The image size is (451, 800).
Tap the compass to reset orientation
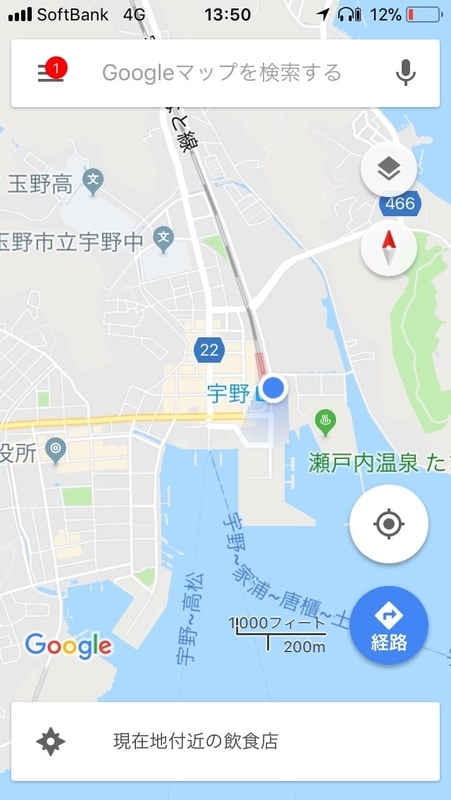tap(389, 248)
